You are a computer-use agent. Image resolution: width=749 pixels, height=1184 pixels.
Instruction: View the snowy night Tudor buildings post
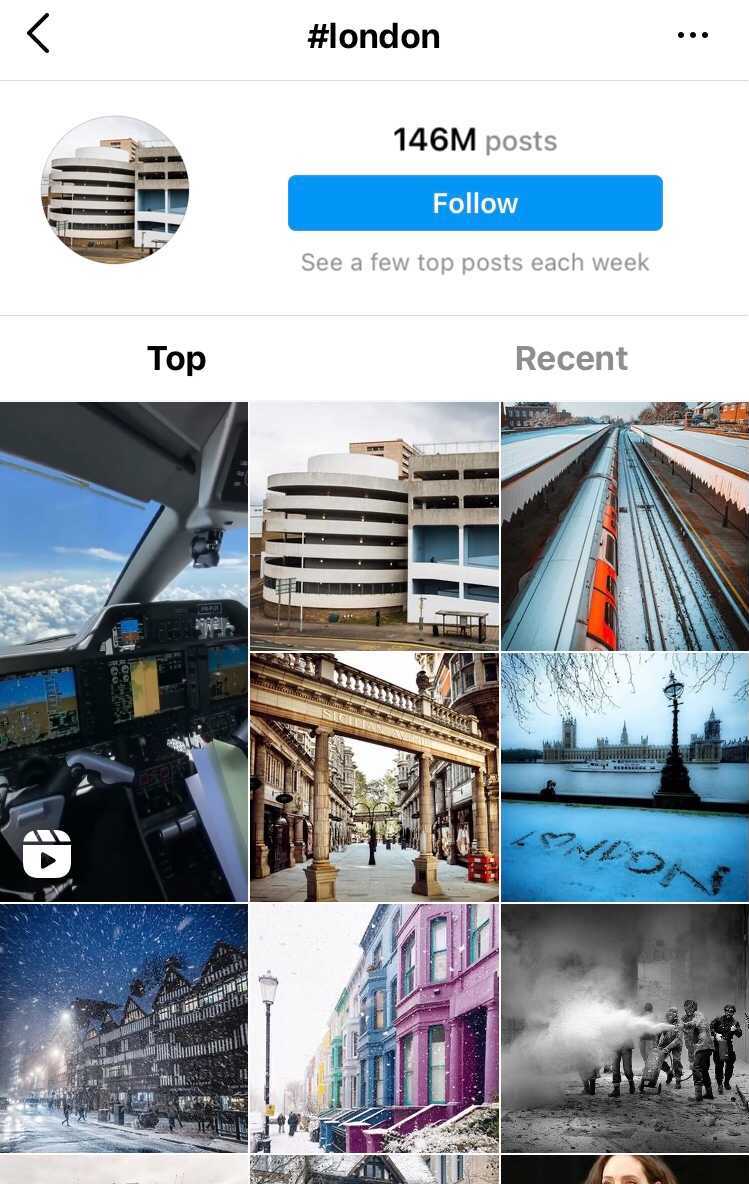123,1028
